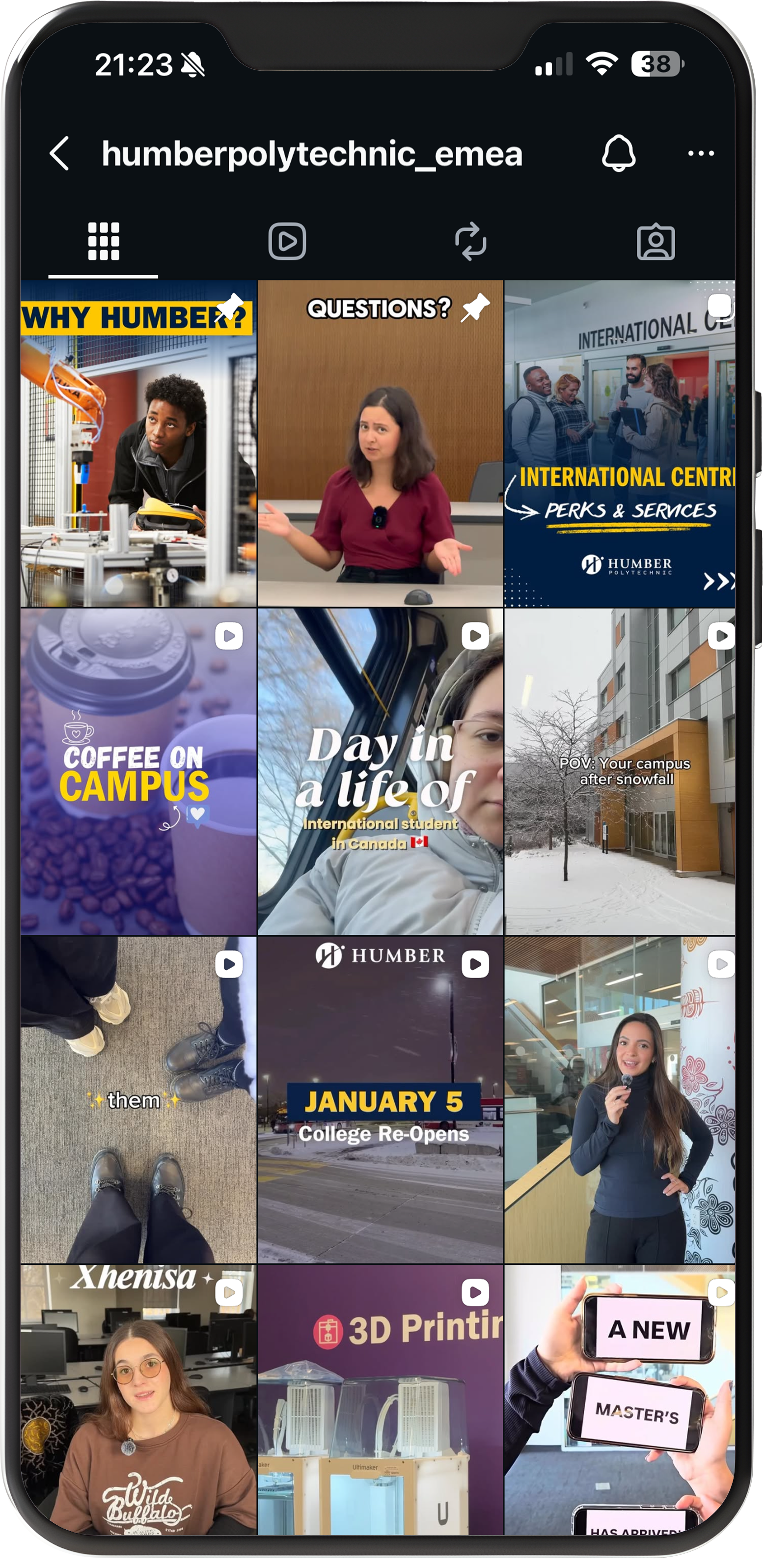765x1568 pixels.
Task: Open the reel captioned them
Action: point(138,1100)
